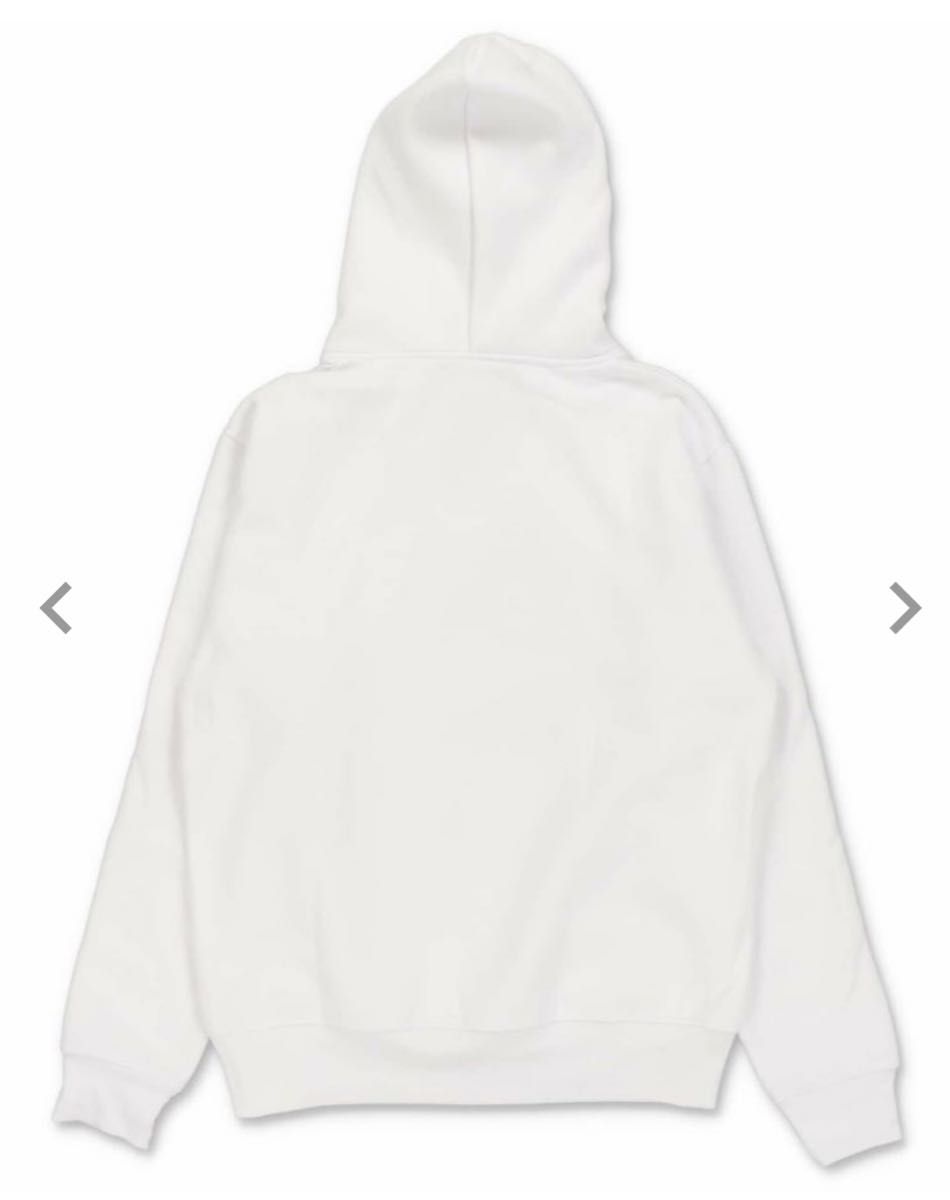Go to the previous product image
The image size is (950, 1200).
[x=56, y=607]
